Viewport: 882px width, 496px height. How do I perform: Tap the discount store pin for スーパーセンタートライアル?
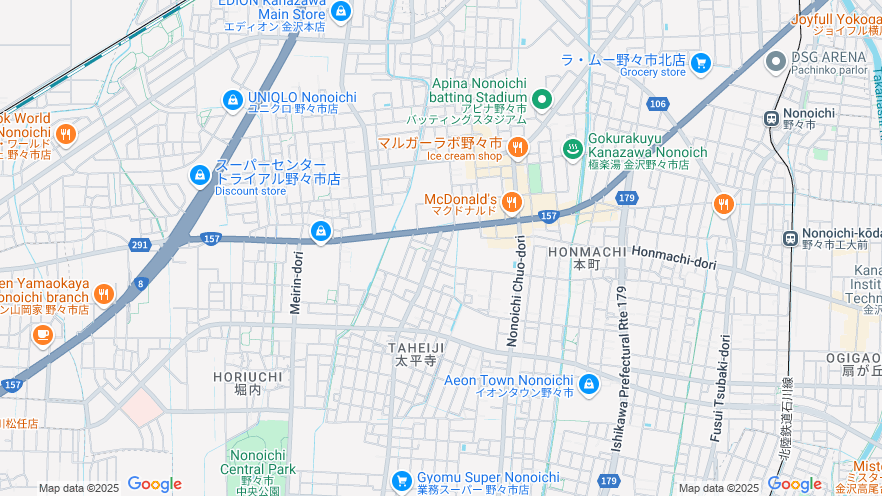(x=200, y=176)
